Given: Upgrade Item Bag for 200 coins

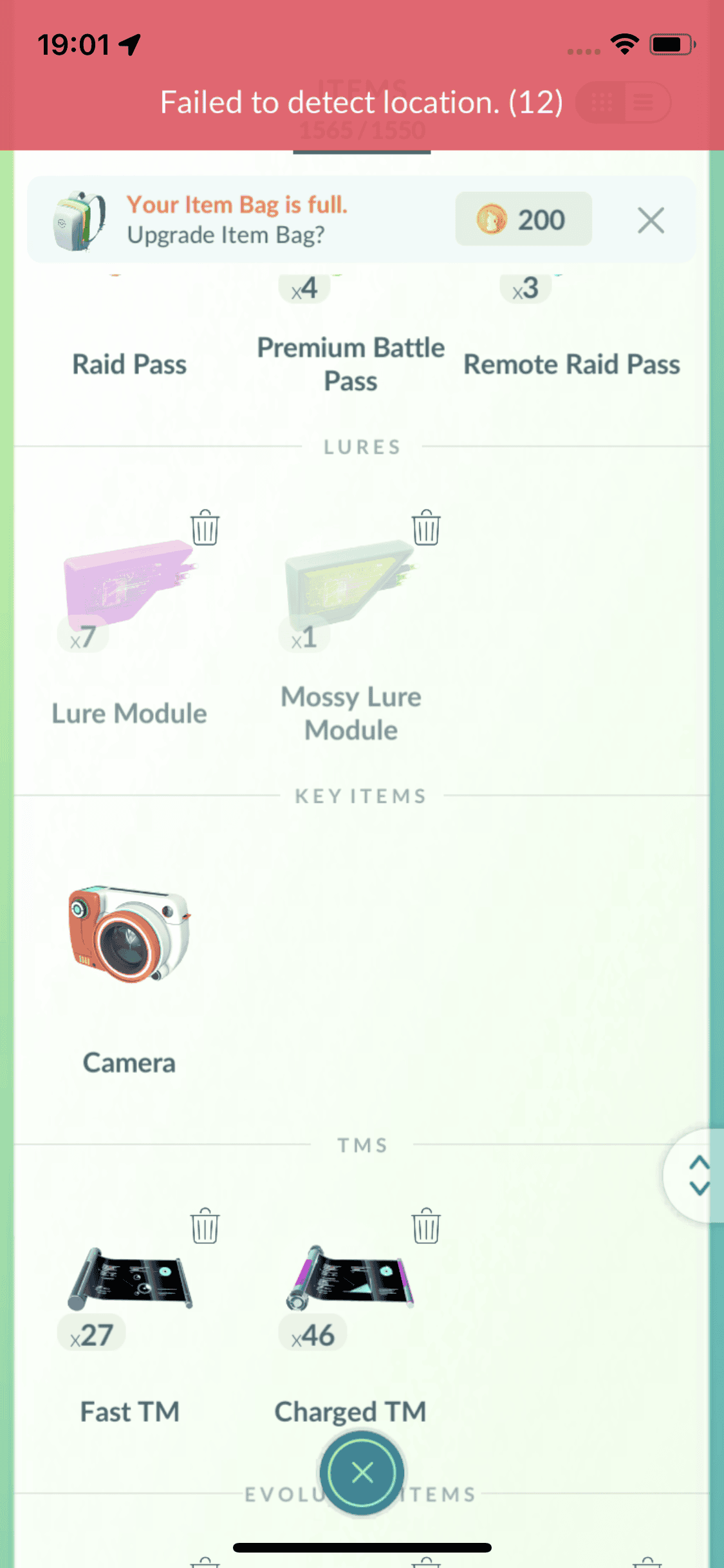Looking at the screenshot, I should click(x=523, y=219).
